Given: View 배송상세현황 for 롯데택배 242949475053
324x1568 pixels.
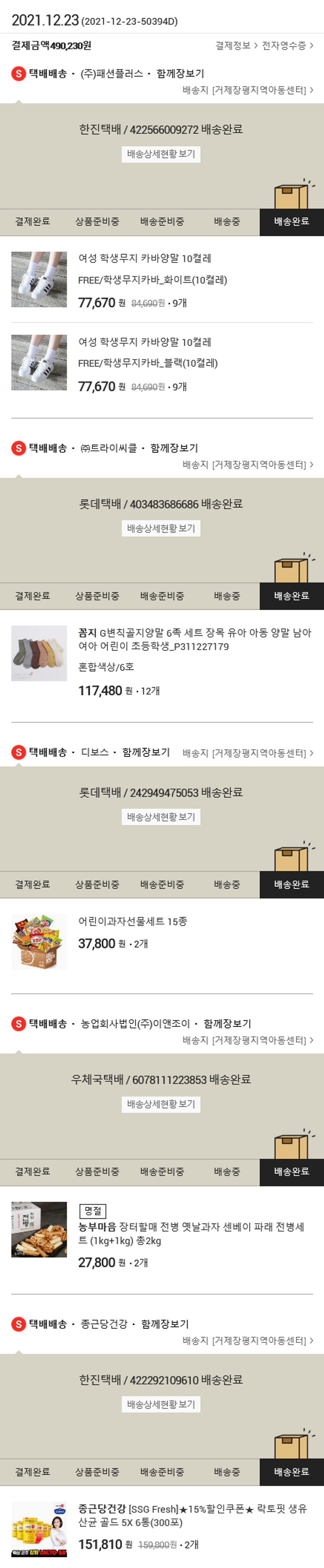Looking at the screenshot, I should (161, 817).
